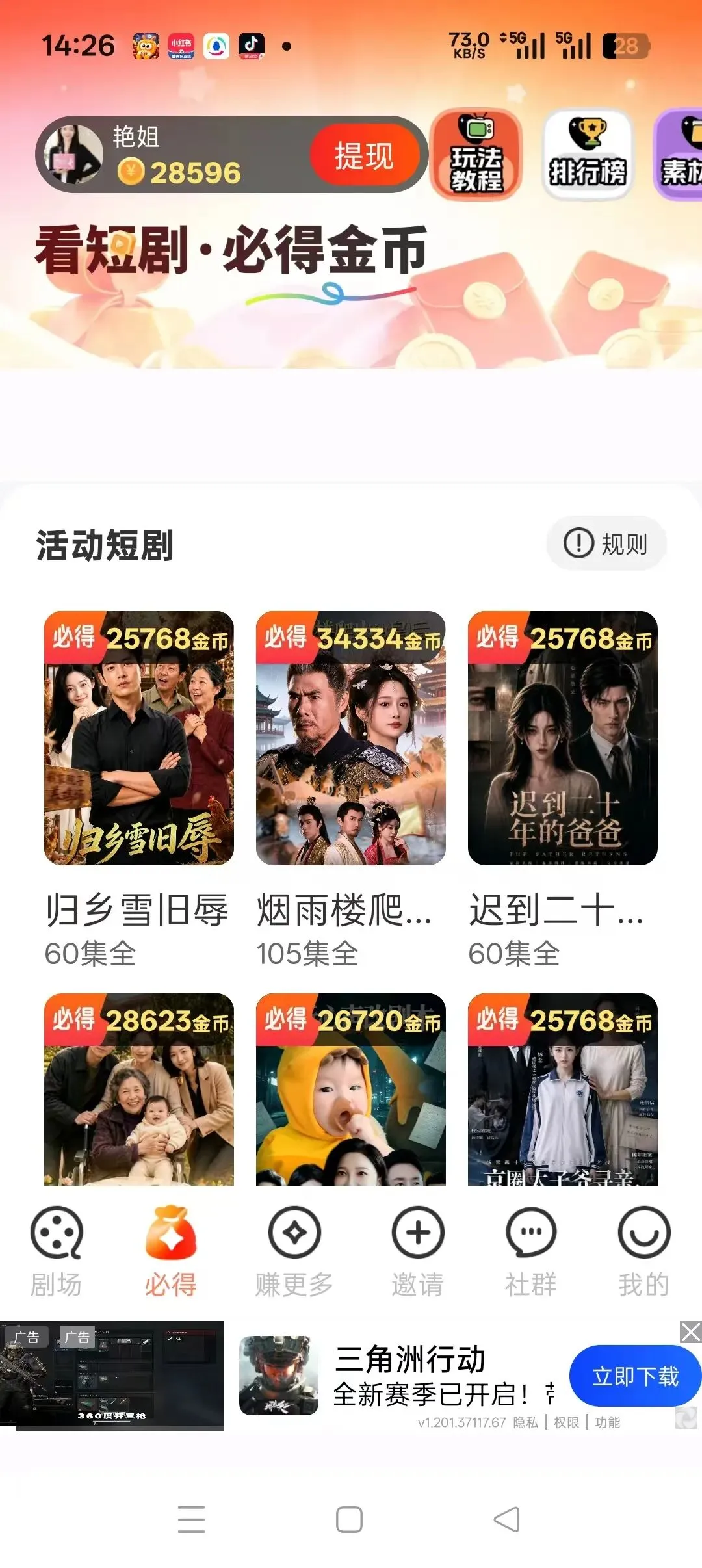702x1568 pixels.
Task: Open 艳姐's profile avatar
Action: click(73, 155)
